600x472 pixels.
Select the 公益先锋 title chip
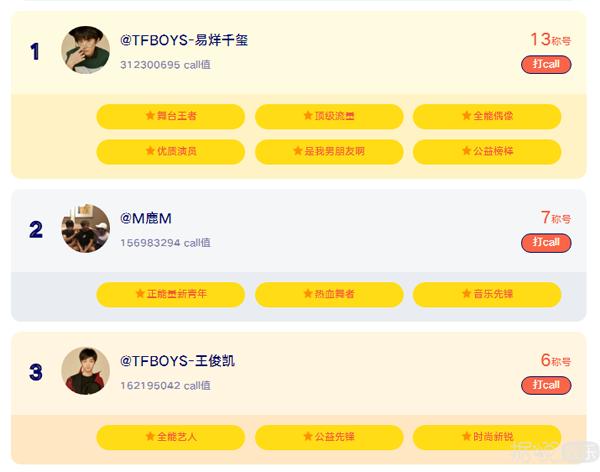(x=329, y=438)
